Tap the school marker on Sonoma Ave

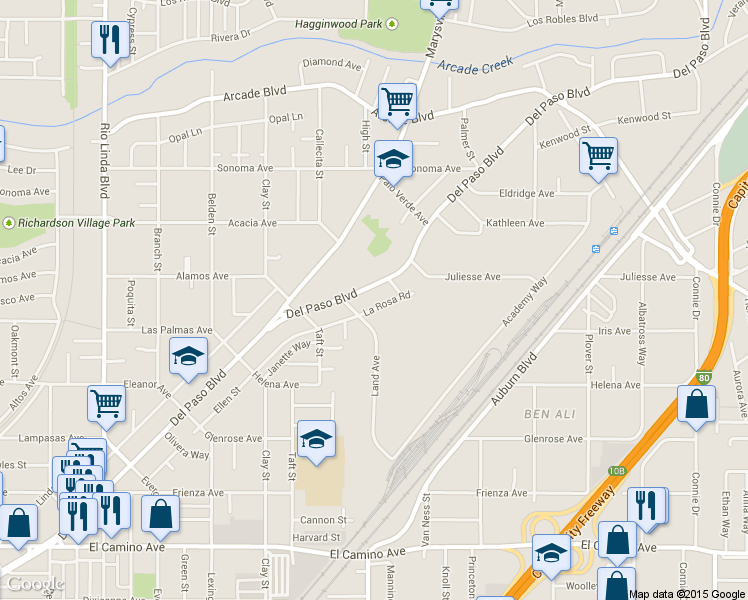pyautogui.click(x=394, y=158)
